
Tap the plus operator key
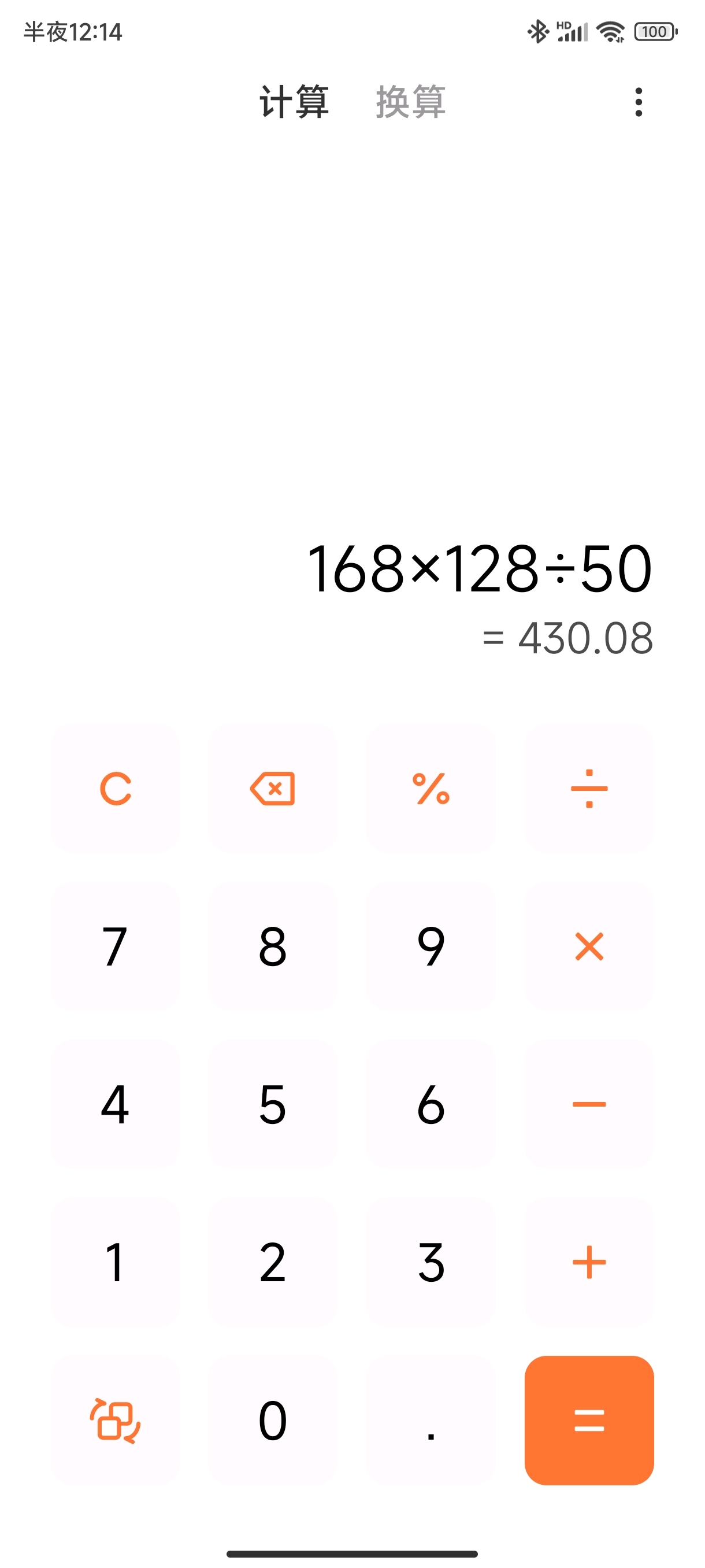pos(589,1262)
